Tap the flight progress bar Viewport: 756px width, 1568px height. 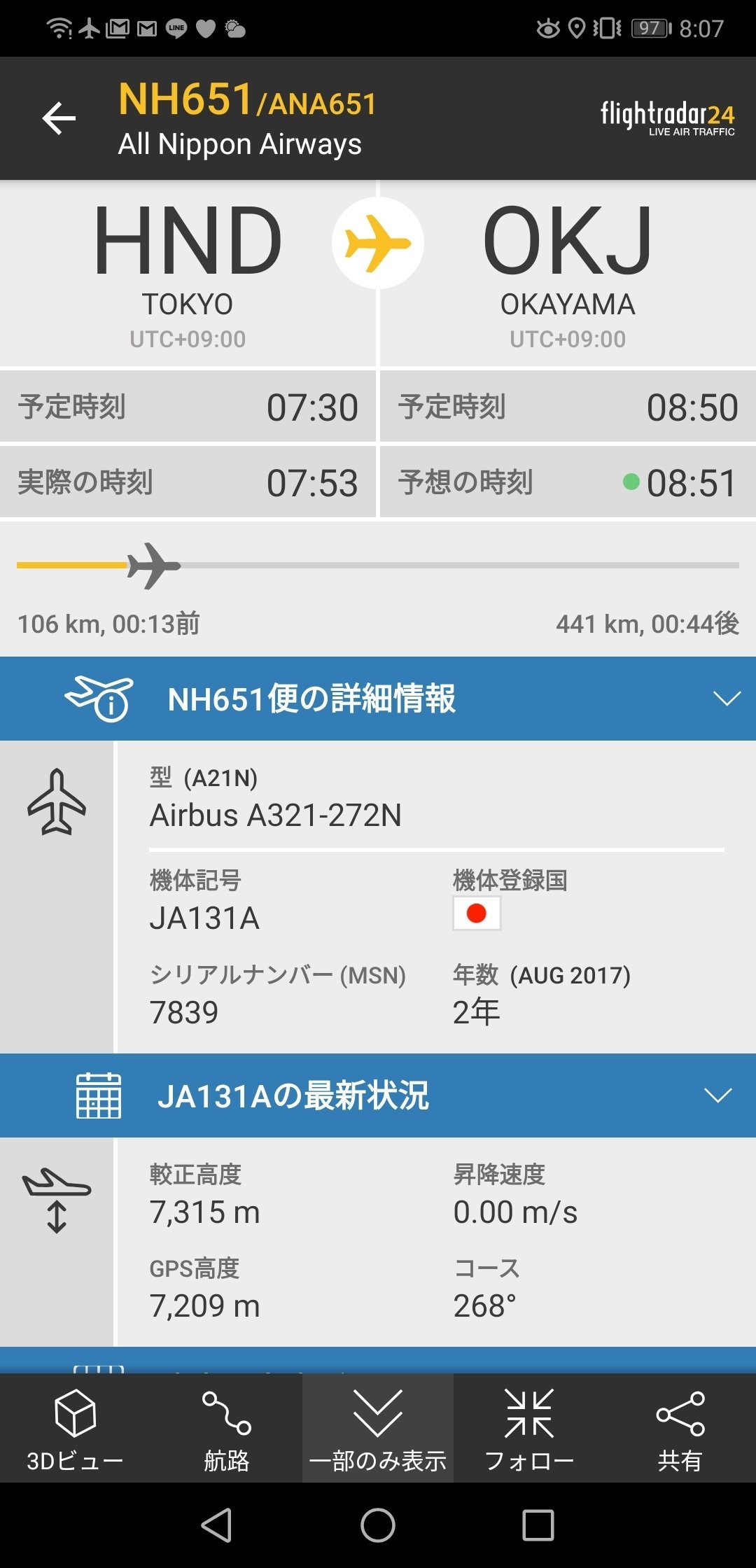[378, 565]
